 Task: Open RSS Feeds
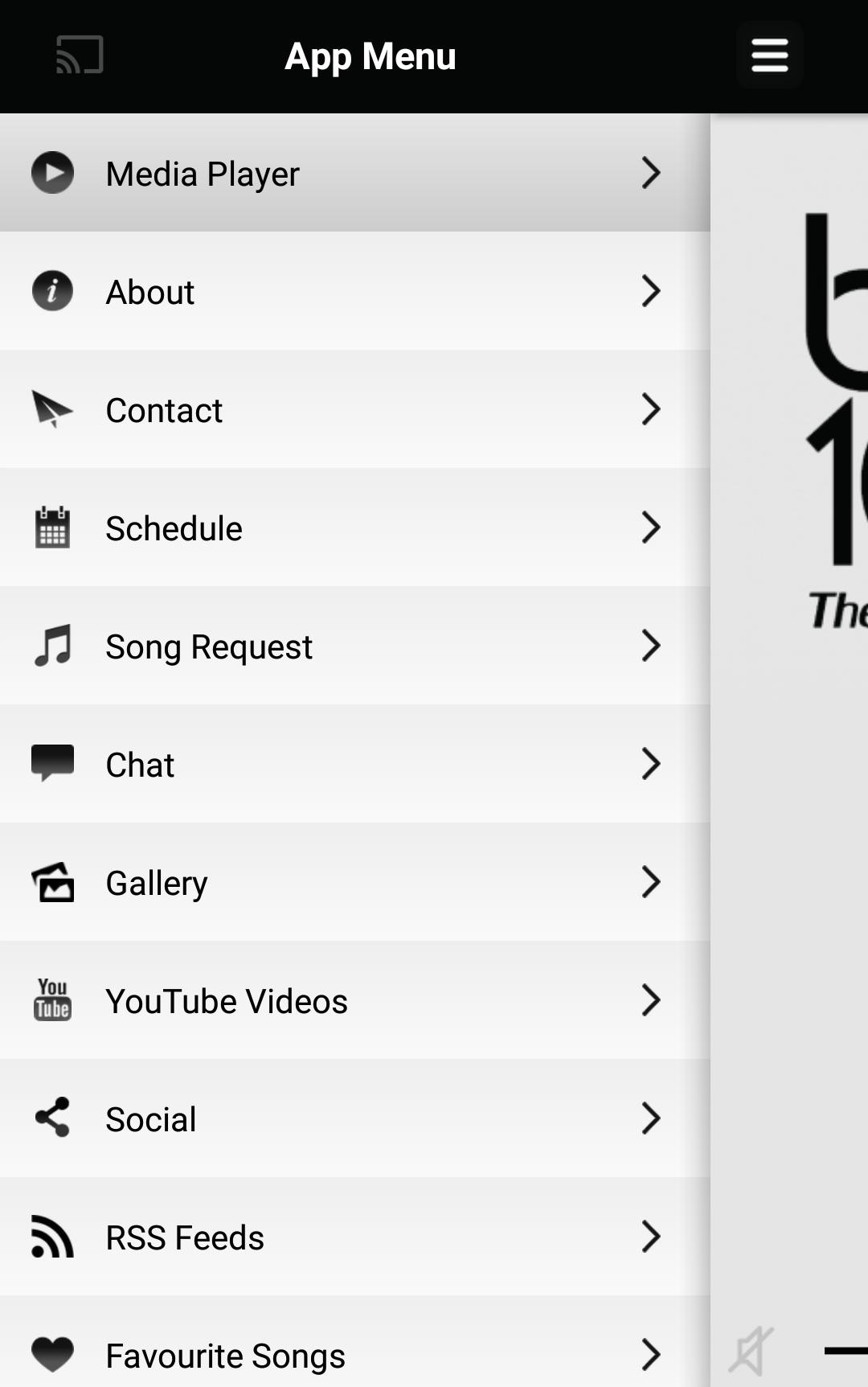click(x=354, y=1237)
